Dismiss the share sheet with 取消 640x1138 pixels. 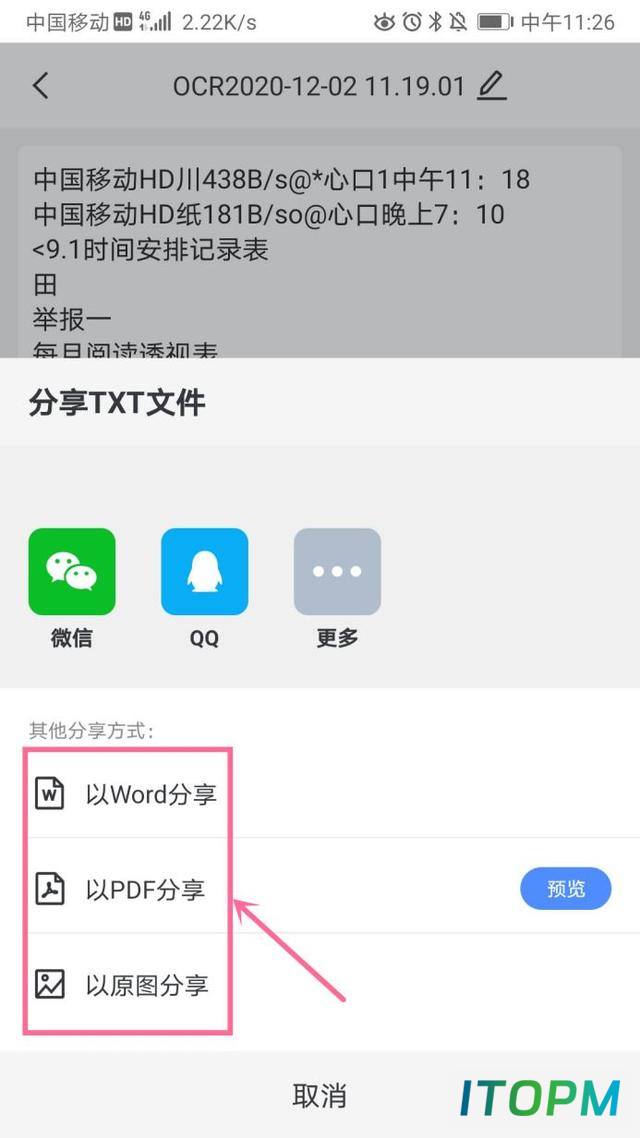(x=319, y=1096)
